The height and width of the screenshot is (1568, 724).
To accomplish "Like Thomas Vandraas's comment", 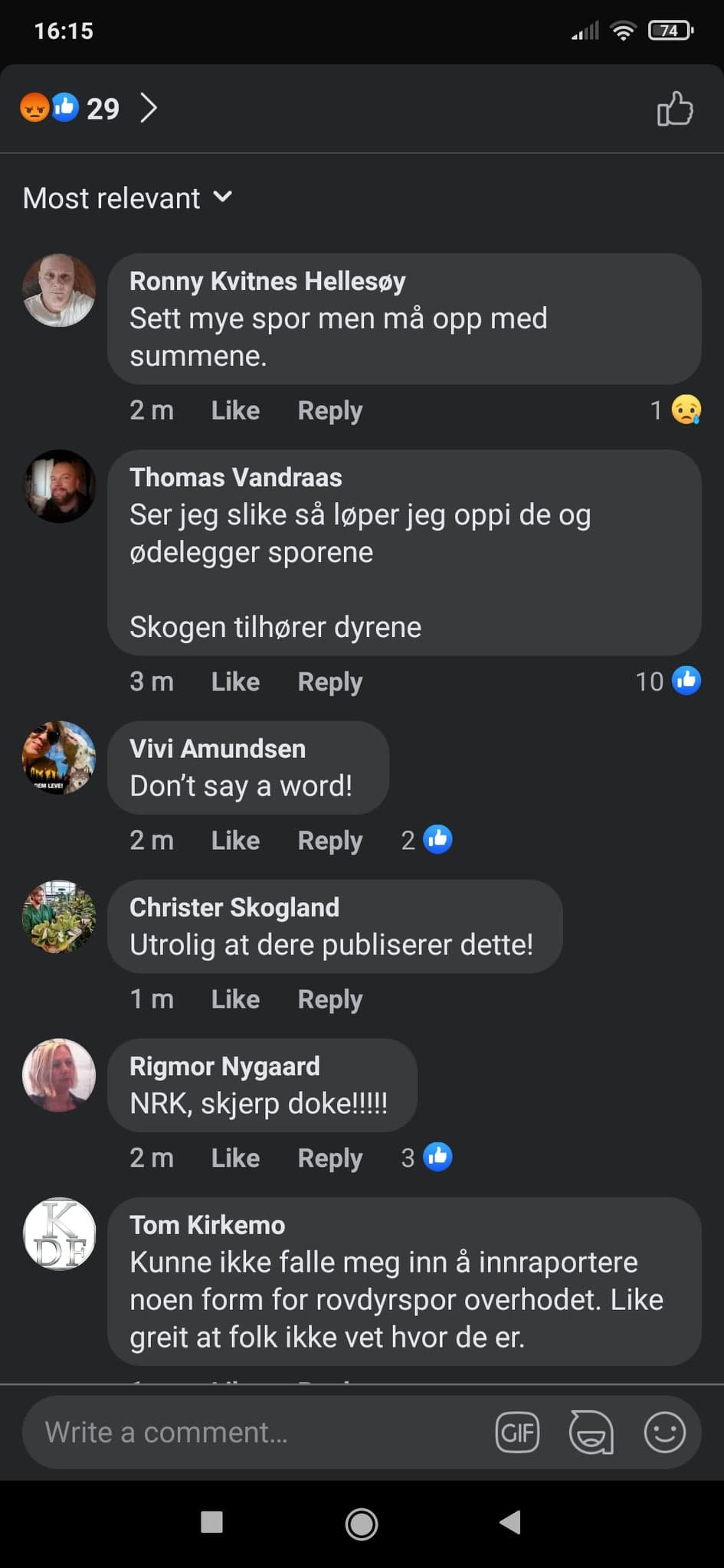I will pyautogui.click(x=235, y=681).
